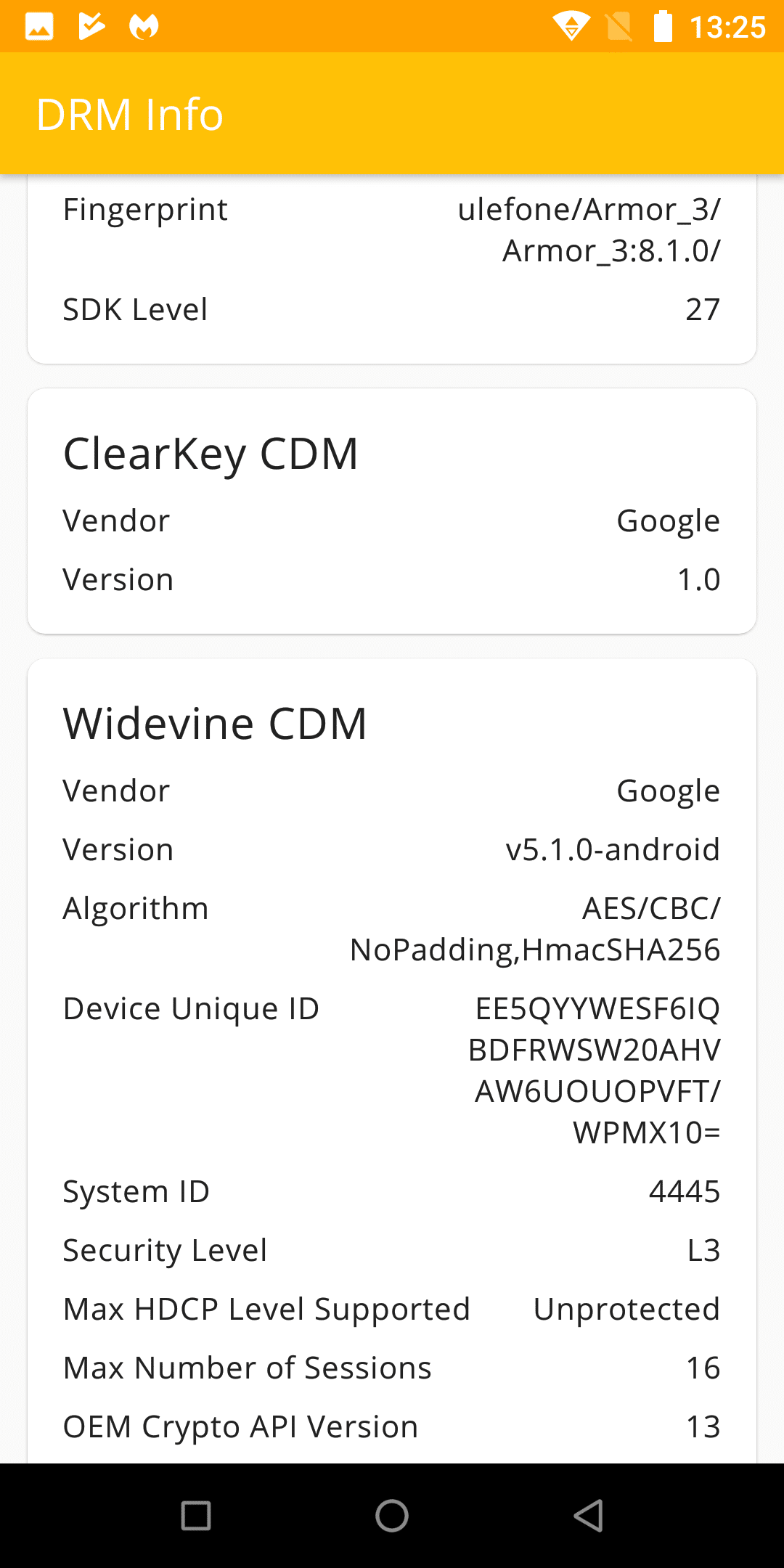Return to the home screen
The image size is (784, 1568).
click(x=392, y=1516)
